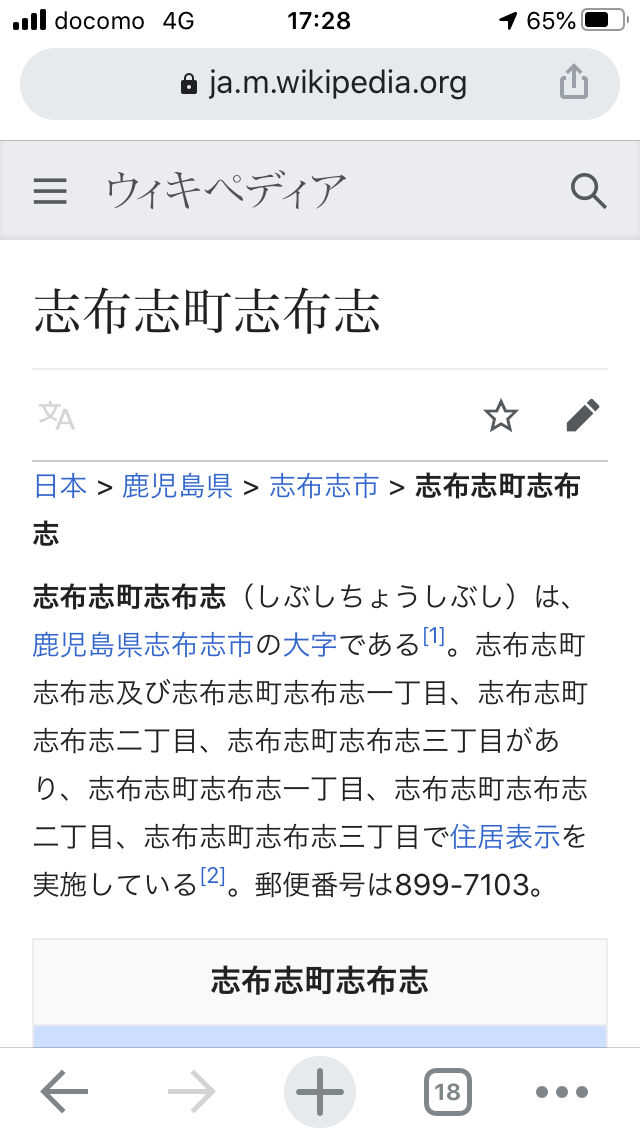Tap the ja.m.wikipedia.org address bar
The width and height of the screenshot is (640, 1136).
tap(320, 84)
